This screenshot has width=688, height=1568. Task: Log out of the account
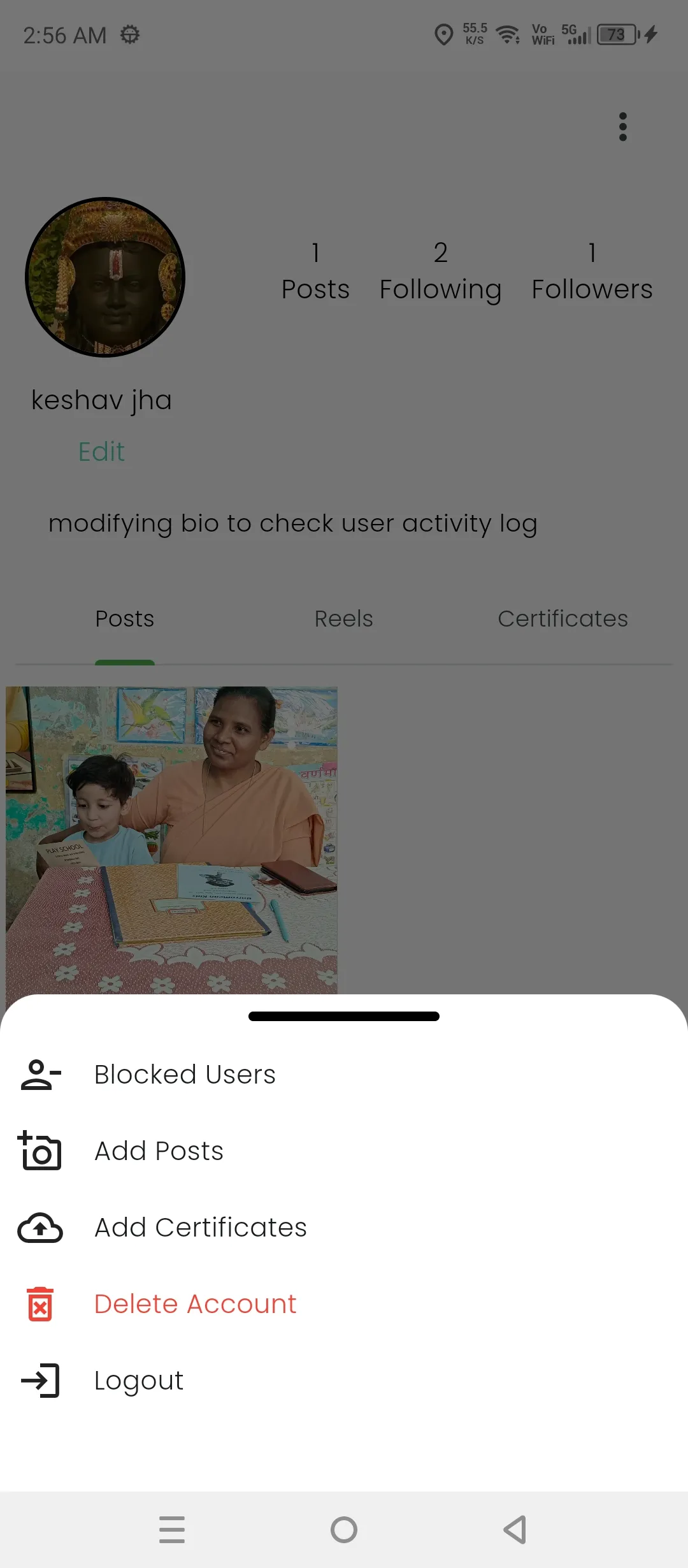click(139, 1381)
